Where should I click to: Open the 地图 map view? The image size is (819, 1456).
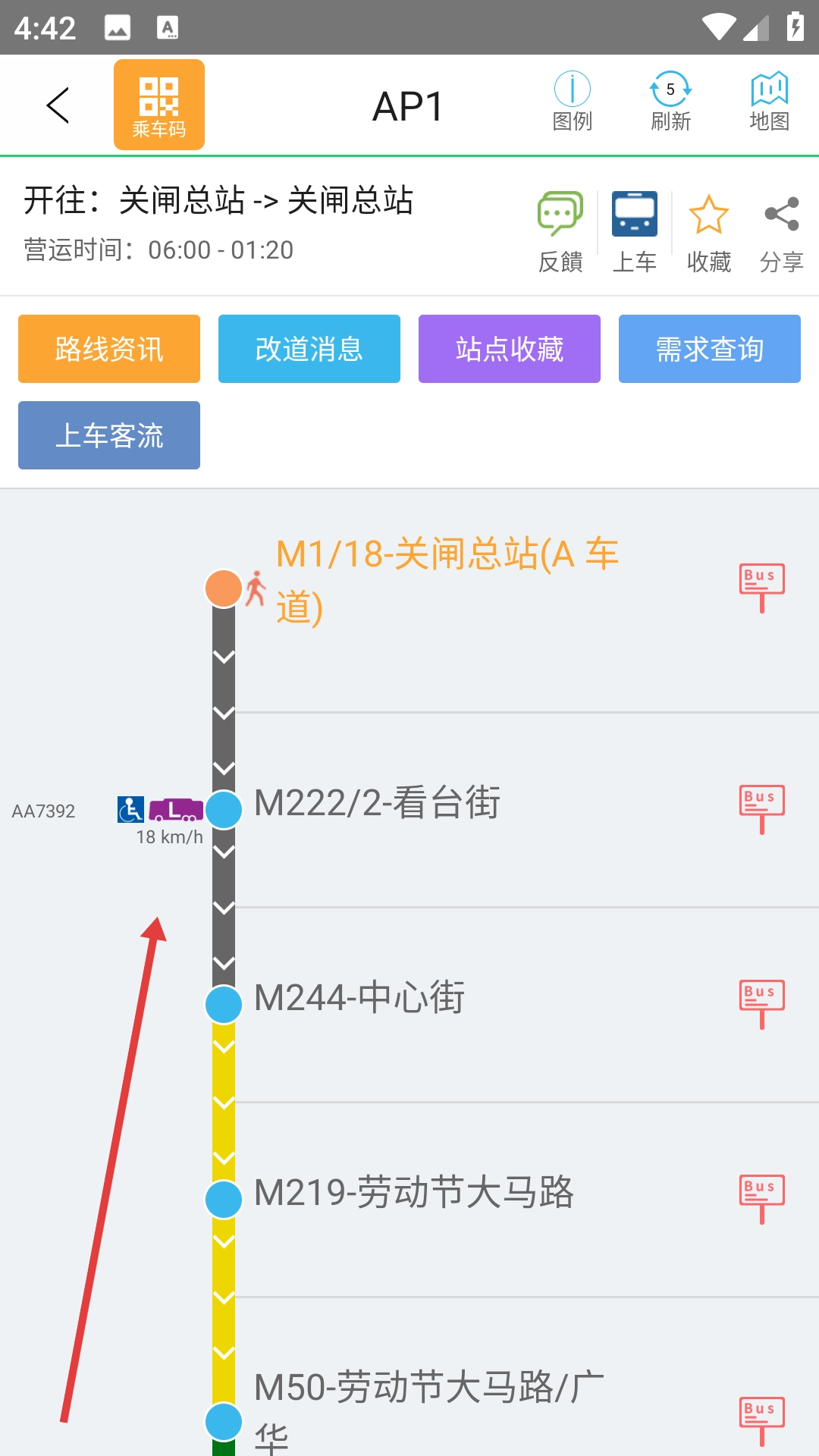769,102
